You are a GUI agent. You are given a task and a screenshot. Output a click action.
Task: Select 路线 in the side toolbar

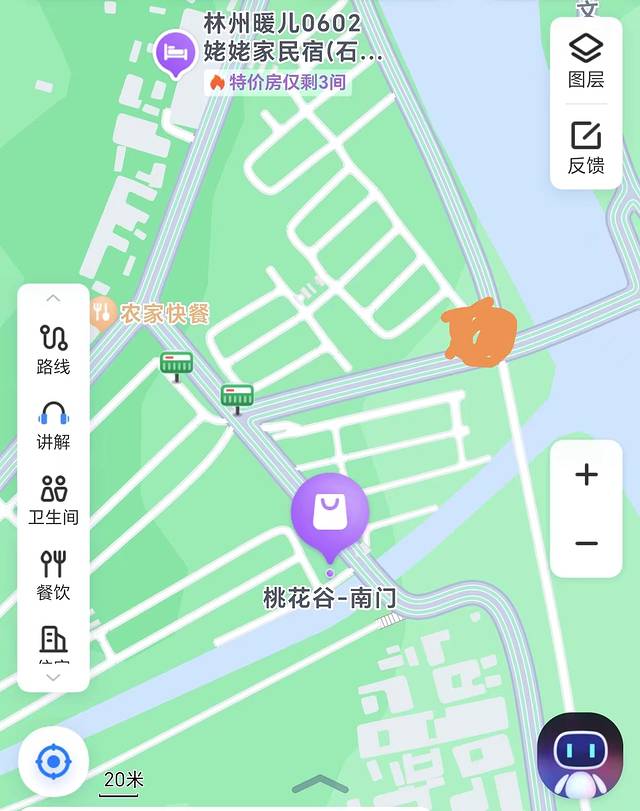[x=54, y=350]
